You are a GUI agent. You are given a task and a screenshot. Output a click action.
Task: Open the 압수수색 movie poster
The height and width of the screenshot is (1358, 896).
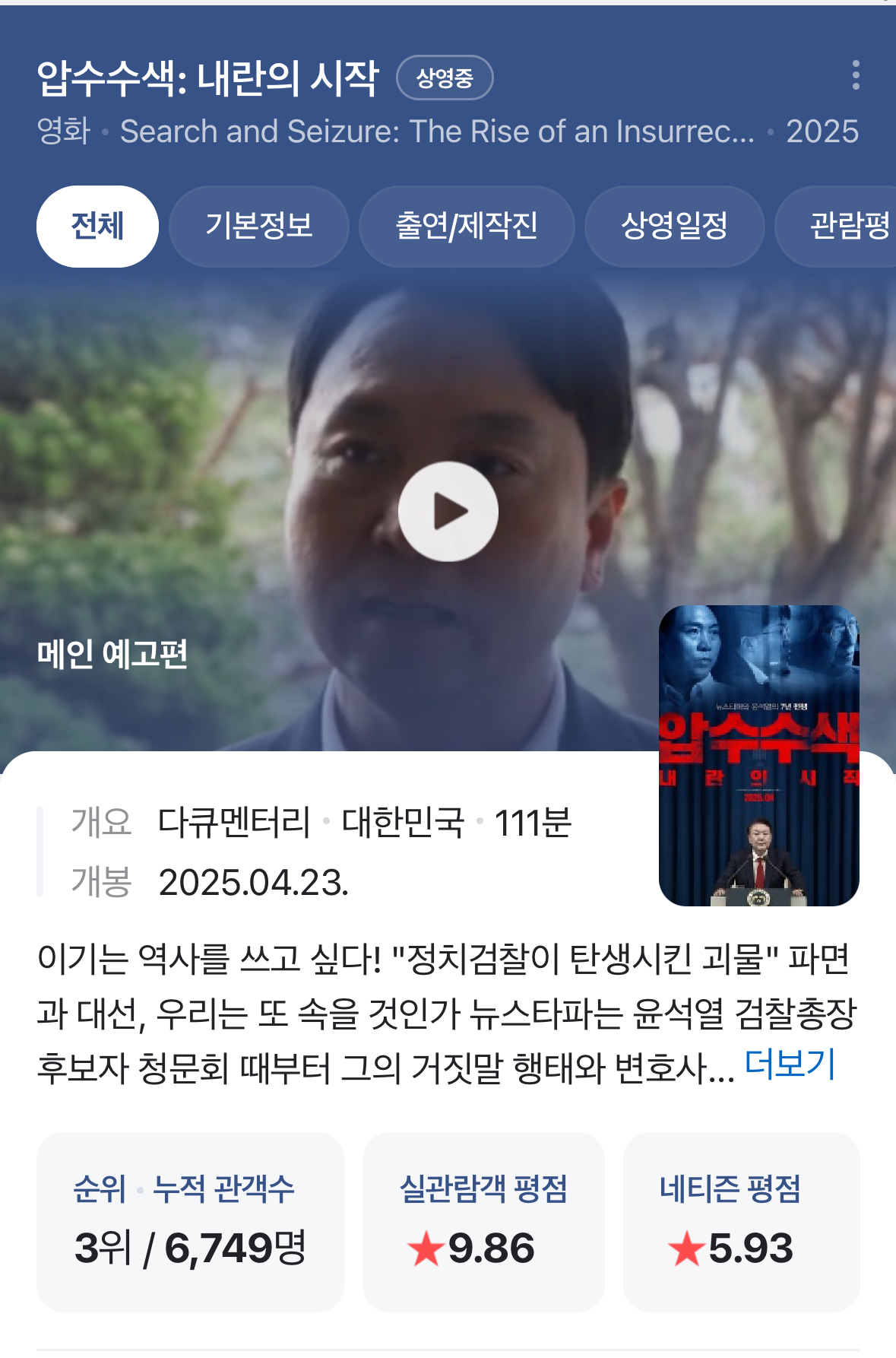(758, 755)
